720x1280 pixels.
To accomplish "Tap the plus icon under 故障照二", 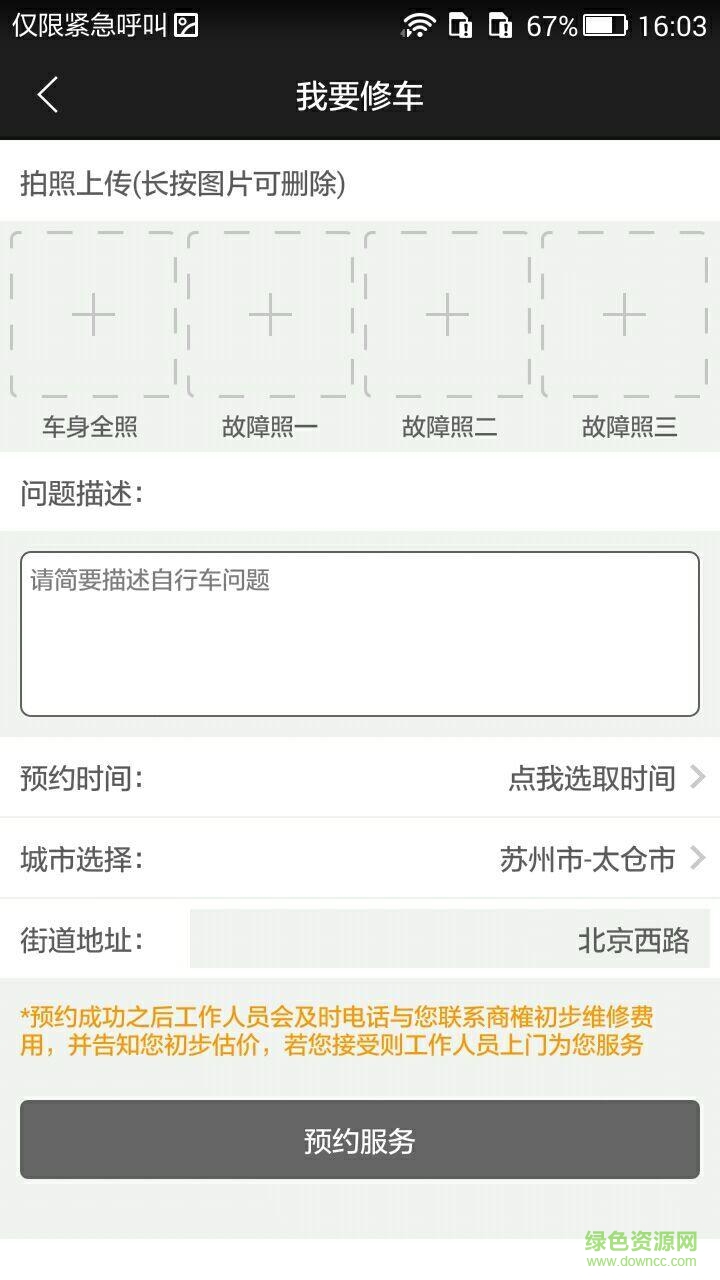I will coord(447,313).
